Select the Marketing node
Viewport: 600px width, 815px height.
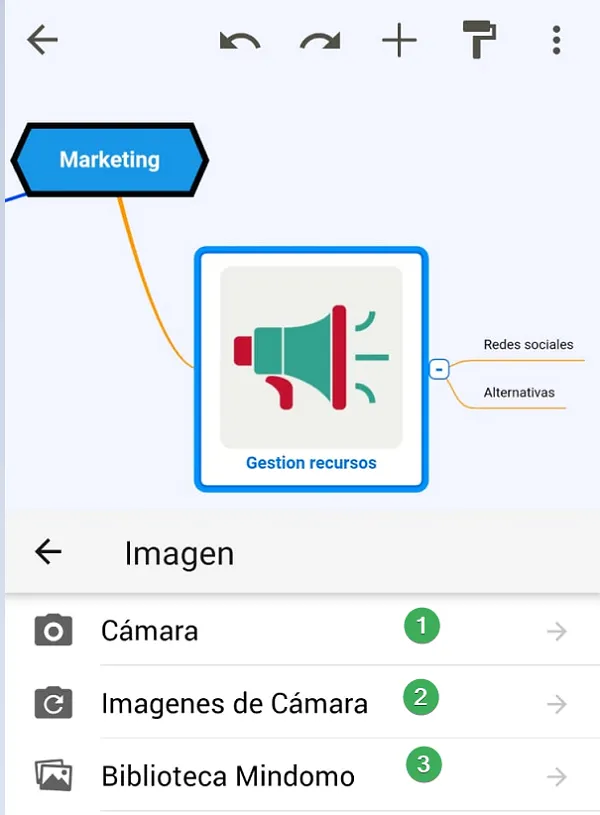click(x=110, y=159)
